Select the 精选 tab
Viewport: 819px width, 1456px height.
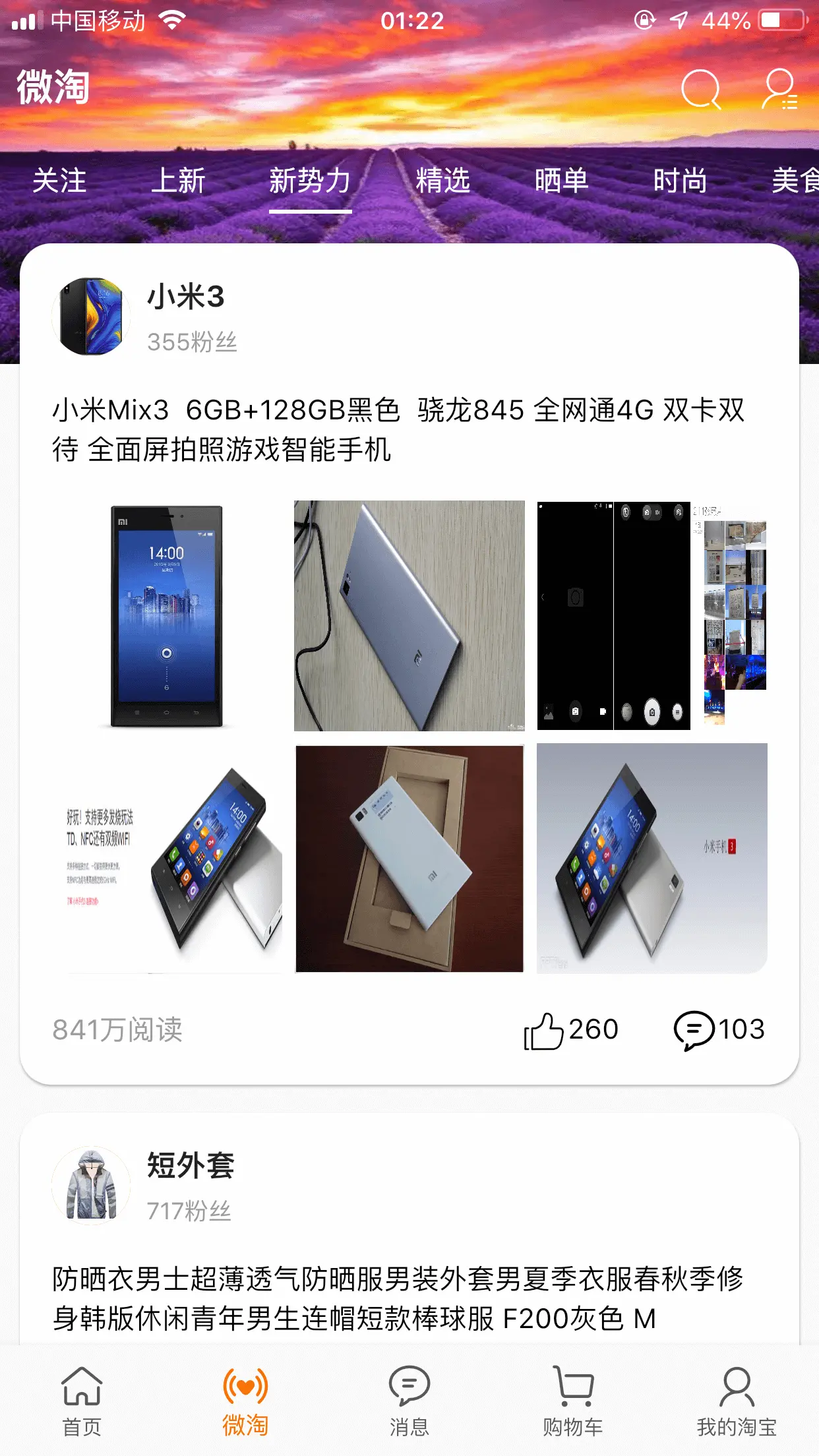point(442,181)
